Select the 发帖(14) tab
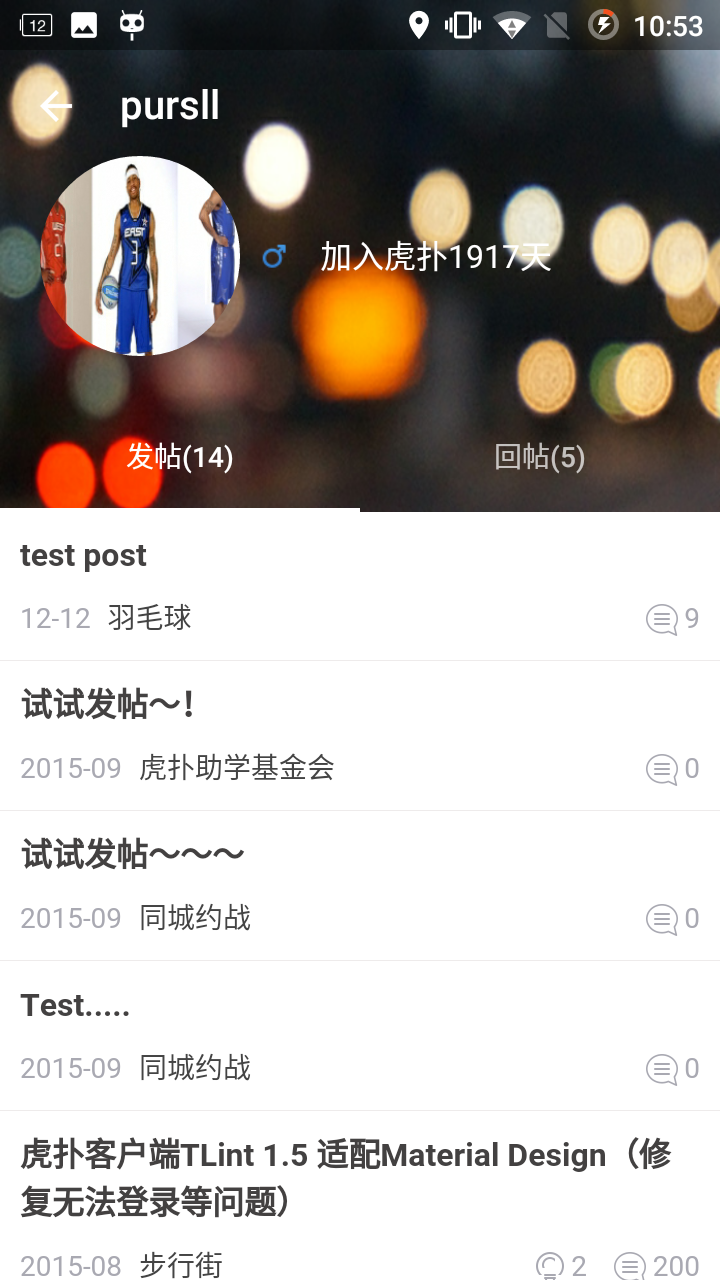This screenshot has width=720, height=1280. coord(180,458)
